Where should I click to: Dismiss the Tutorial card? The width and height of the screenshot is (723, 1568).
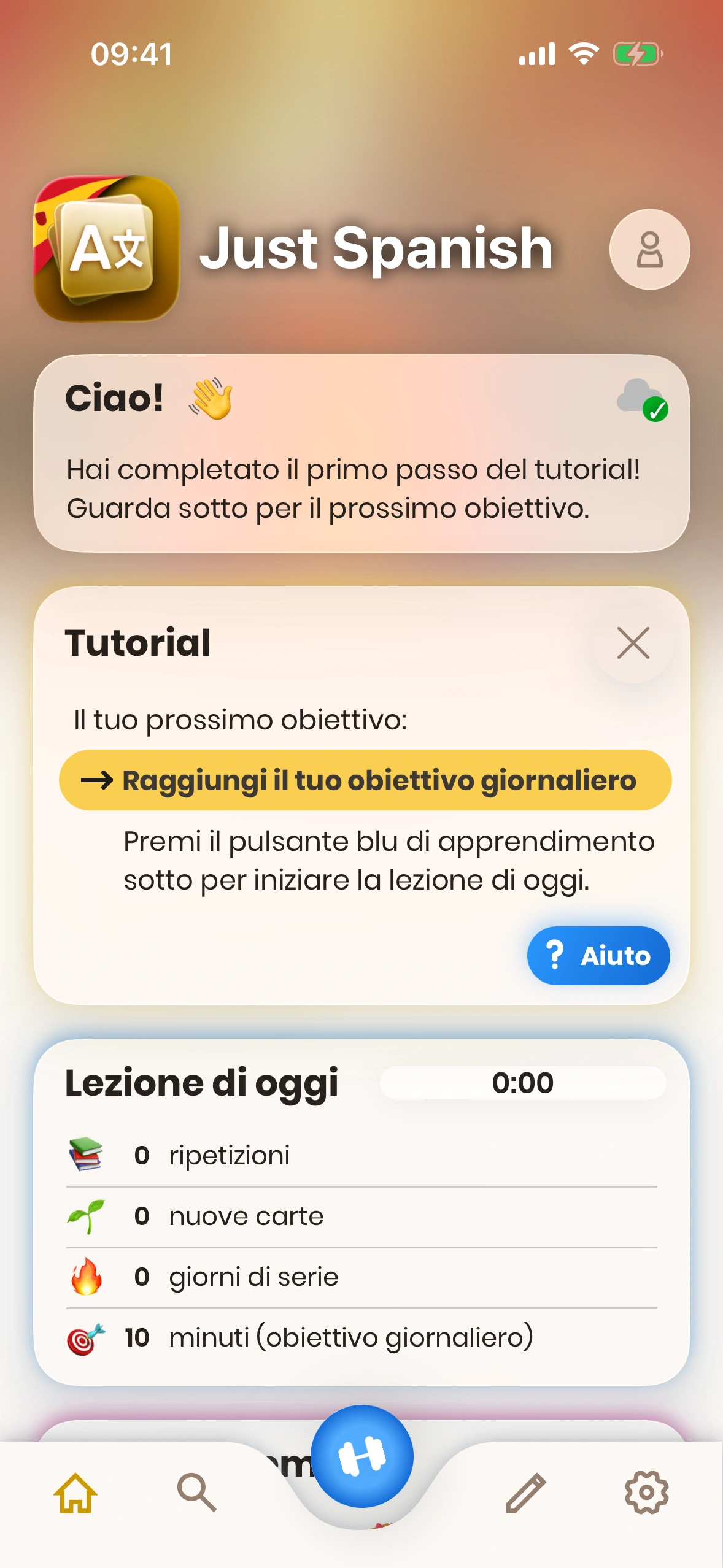[x=633, y=643]
